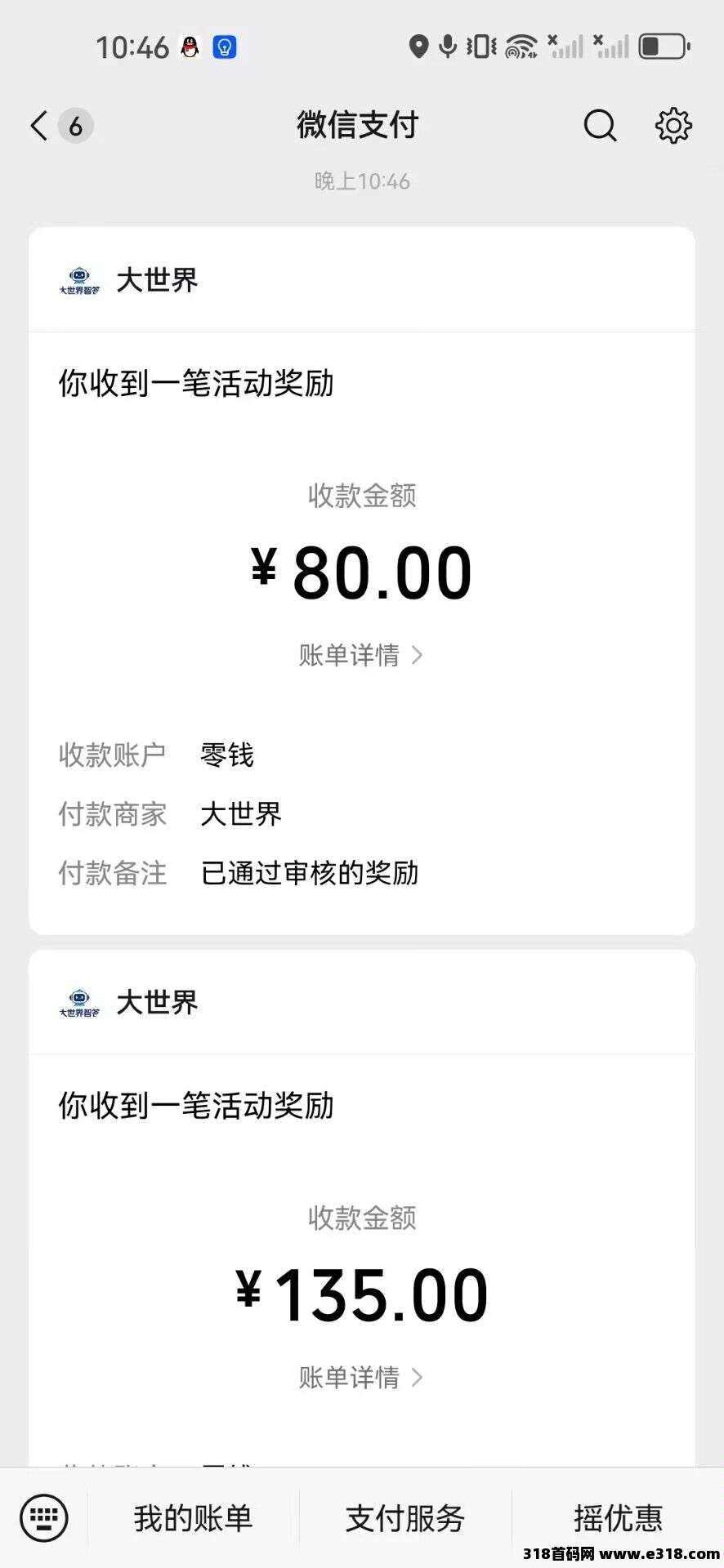Switch to 我的账单 at the bottom
724x1568 pixels.
tap(192, 1518)
